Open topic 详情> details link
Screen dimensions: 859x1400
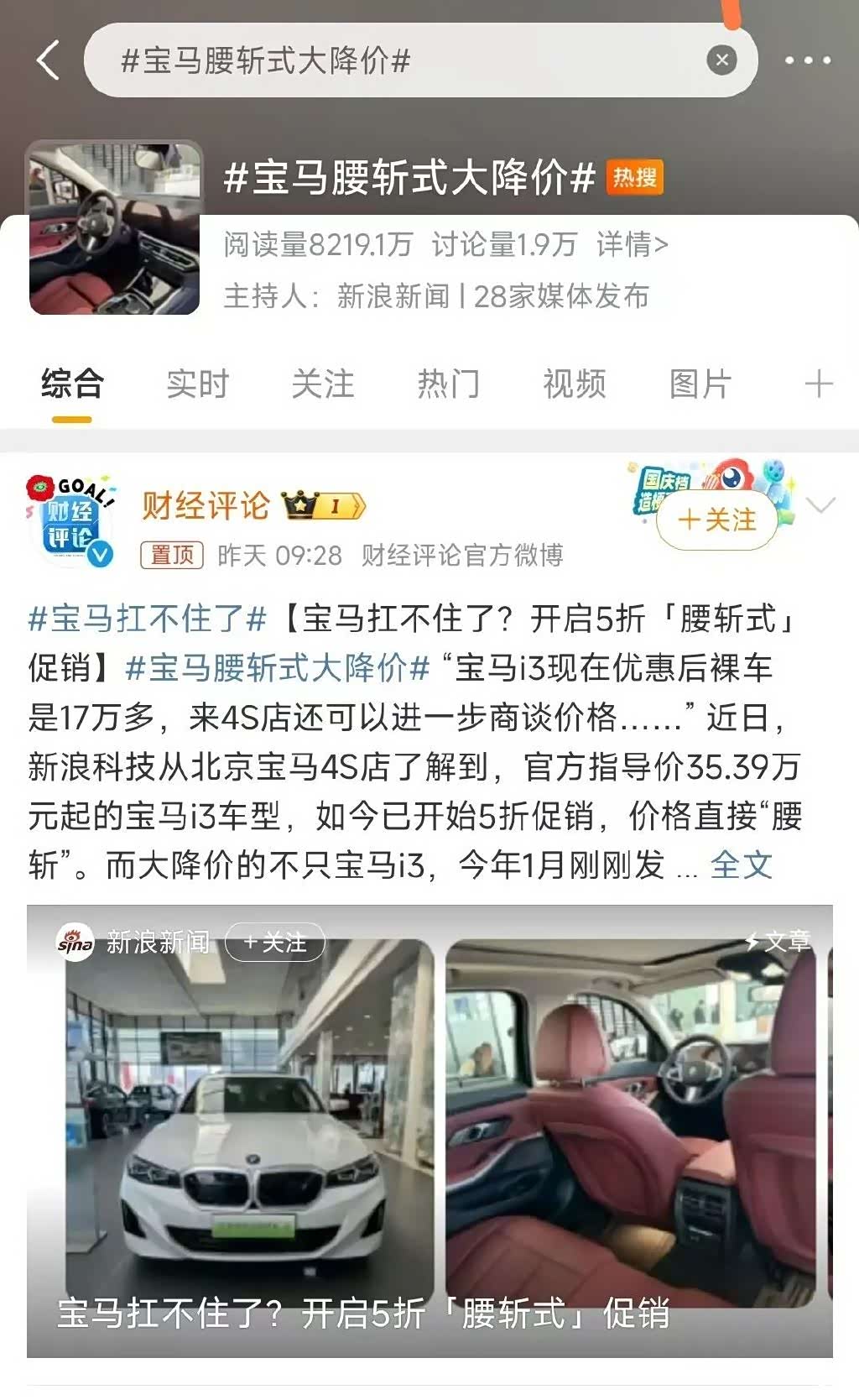tap(632, 244)
